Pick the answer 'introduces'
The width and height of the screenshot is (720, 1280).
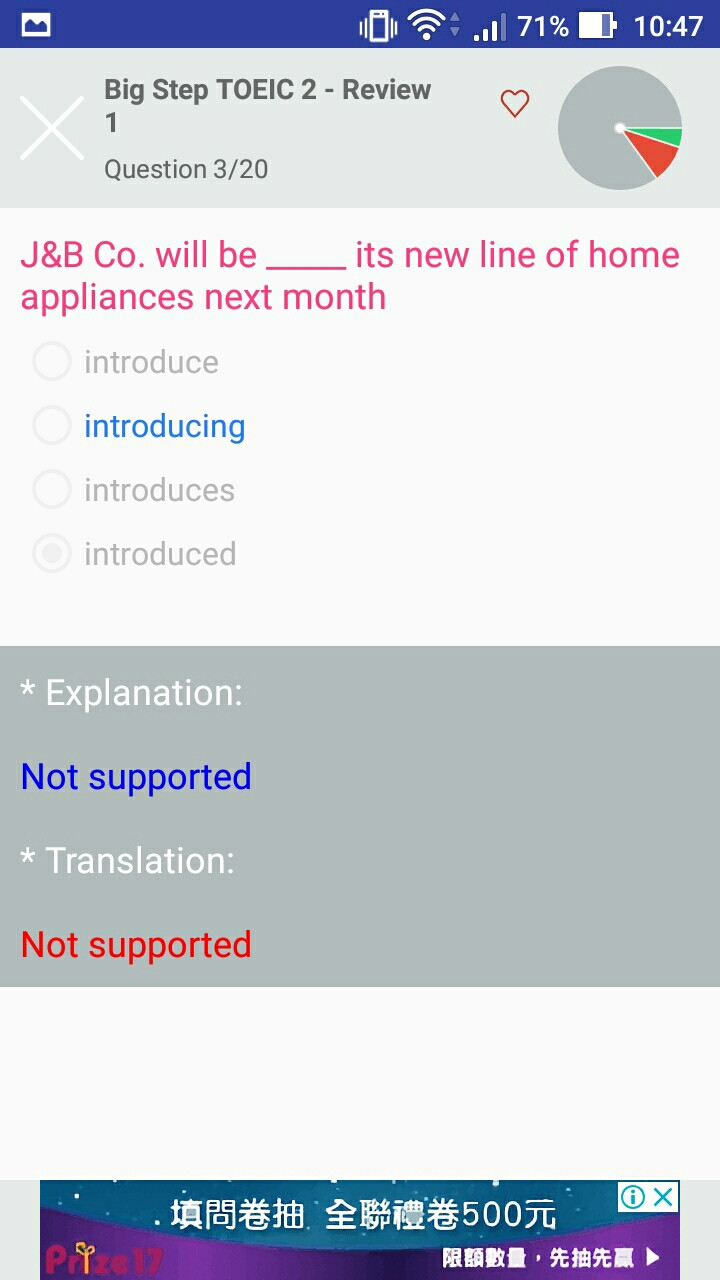[x=134, y=490]
